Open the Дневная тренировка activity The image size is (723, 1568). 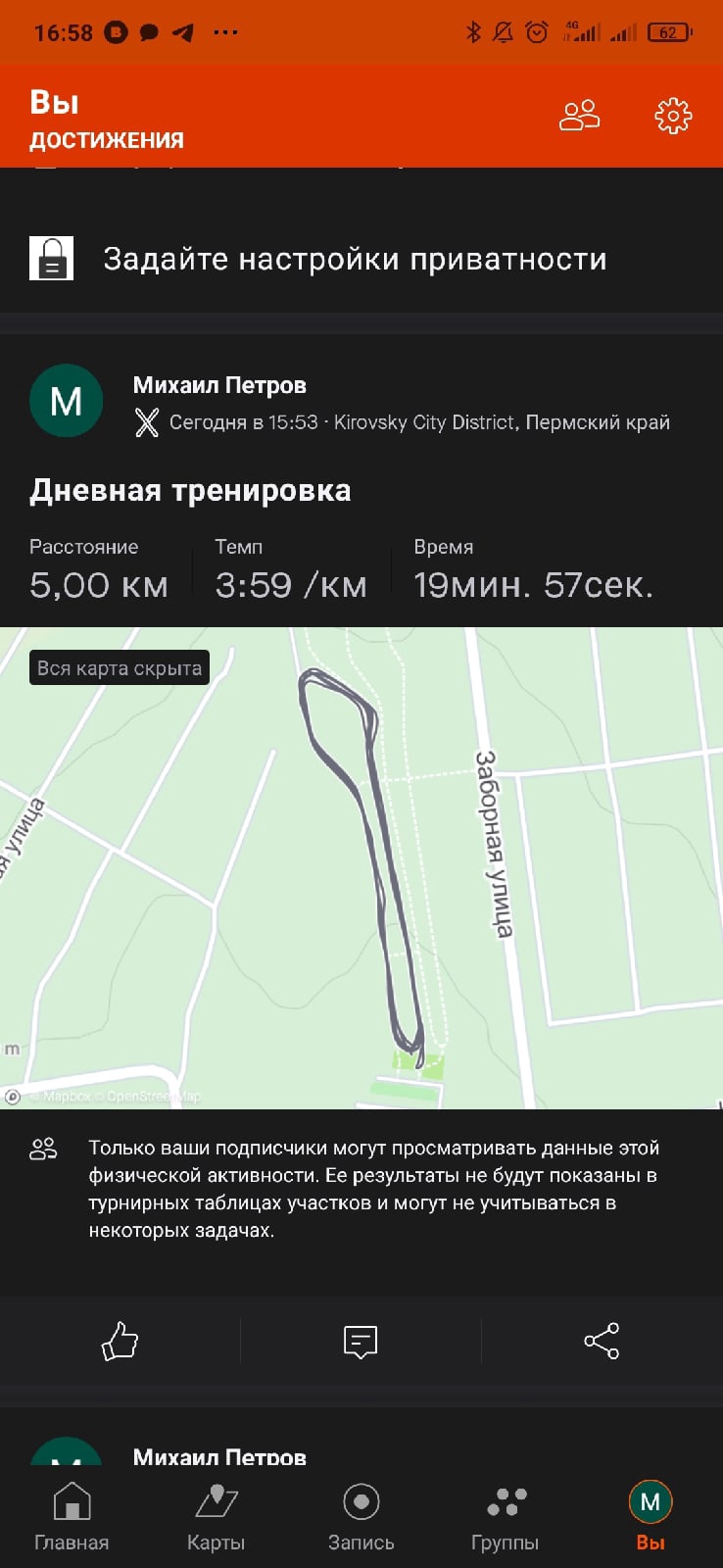pos(190,490)
